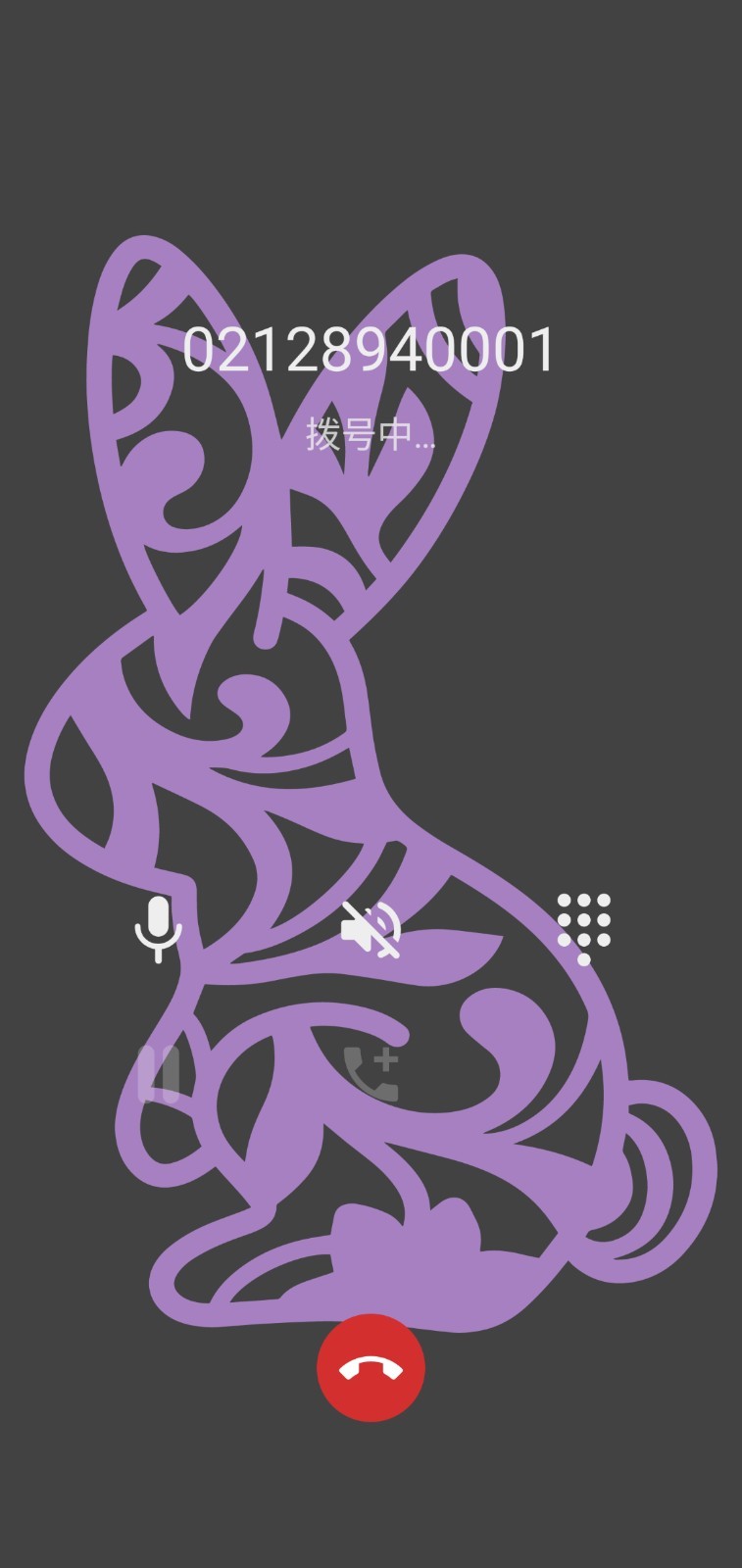The height and width of the screenshot is (1568, 742).
Task: Put the call on hold
Action: pos(159,1073)
